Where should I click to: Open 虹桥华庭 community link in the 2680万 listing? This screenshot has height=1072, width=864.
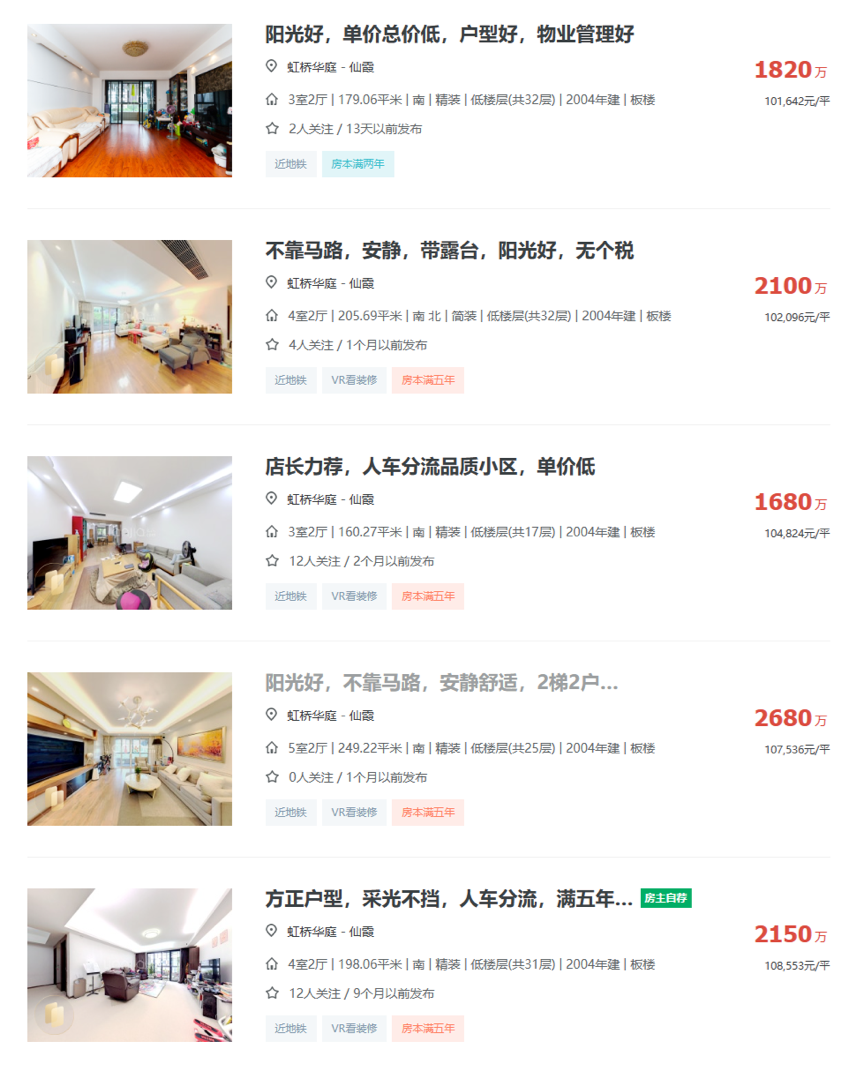[311, 715]
